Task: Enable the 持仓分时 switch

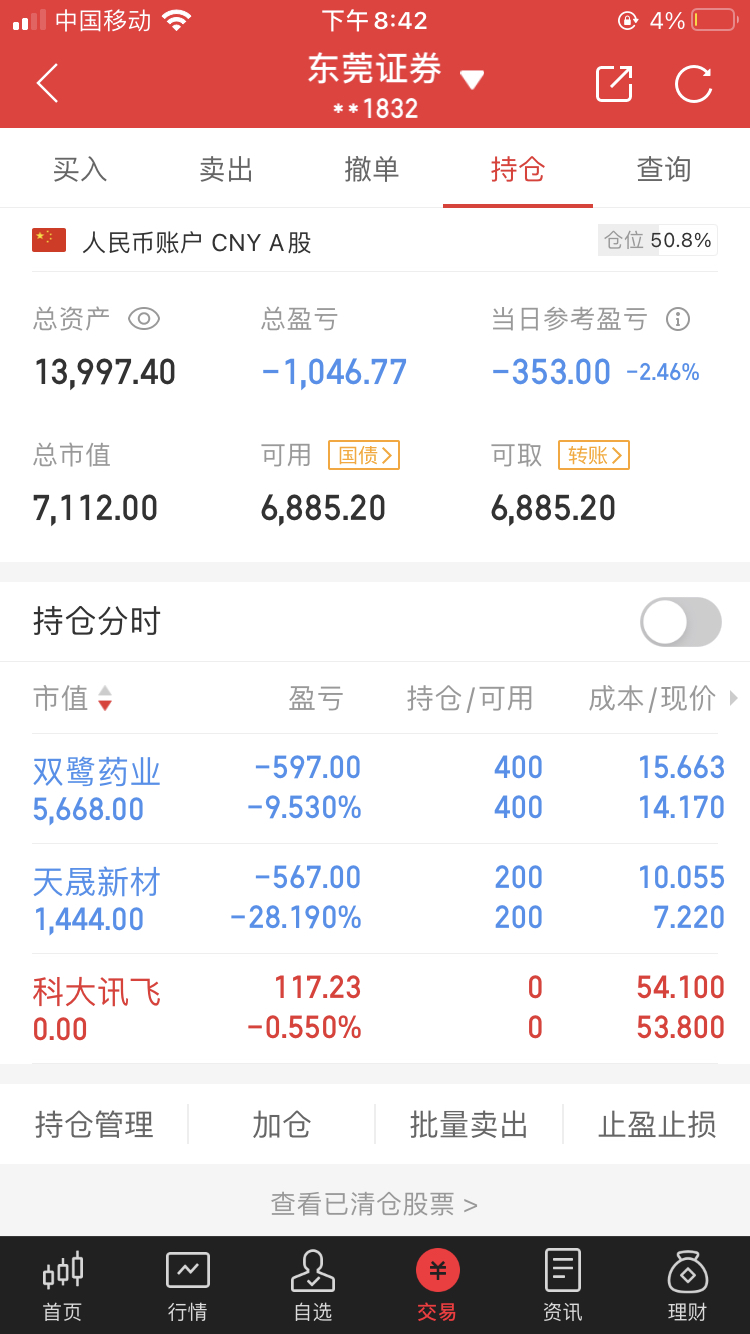Action: (x=681, y=622)
